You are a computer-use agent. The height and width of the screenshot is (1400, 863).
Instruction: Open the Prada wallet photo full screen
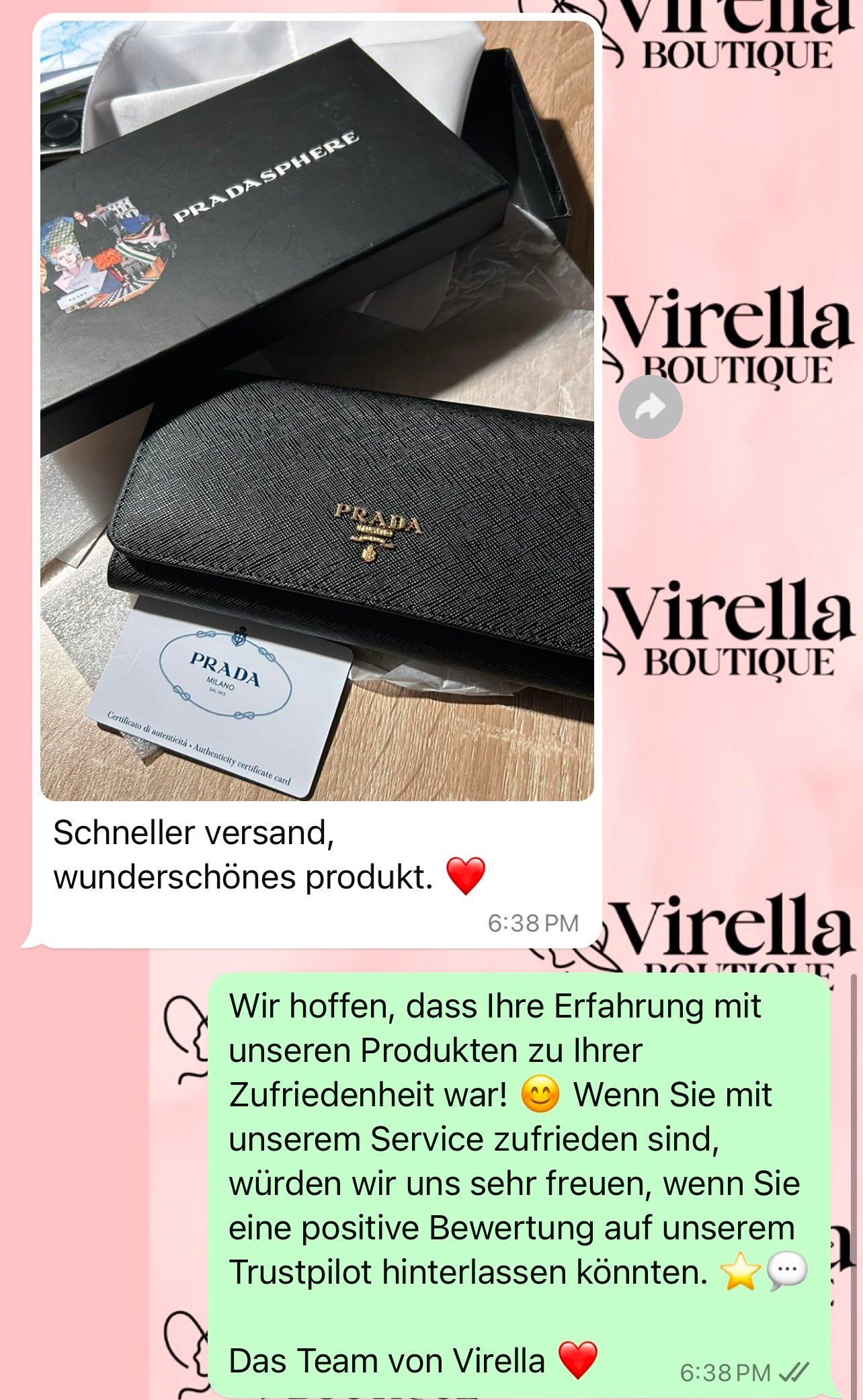(x=317, y=411)
